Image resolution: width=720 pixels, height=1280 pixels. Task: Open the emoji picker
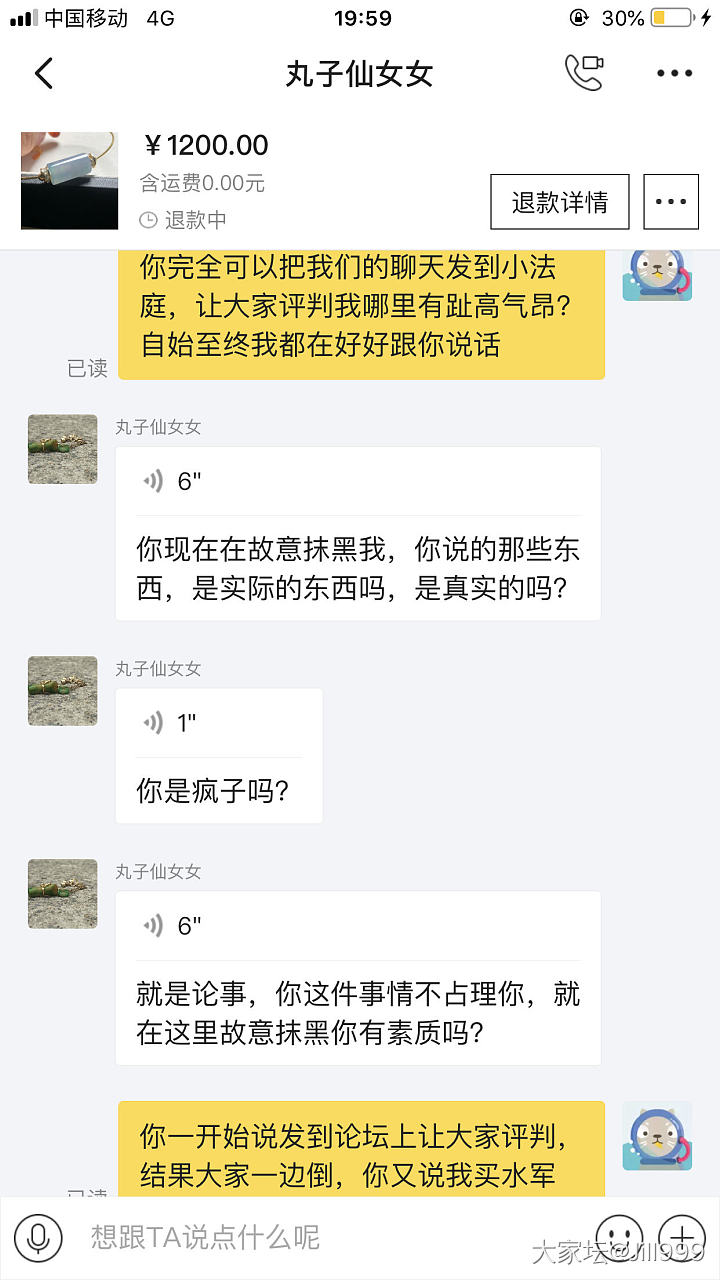(618, 1237)
